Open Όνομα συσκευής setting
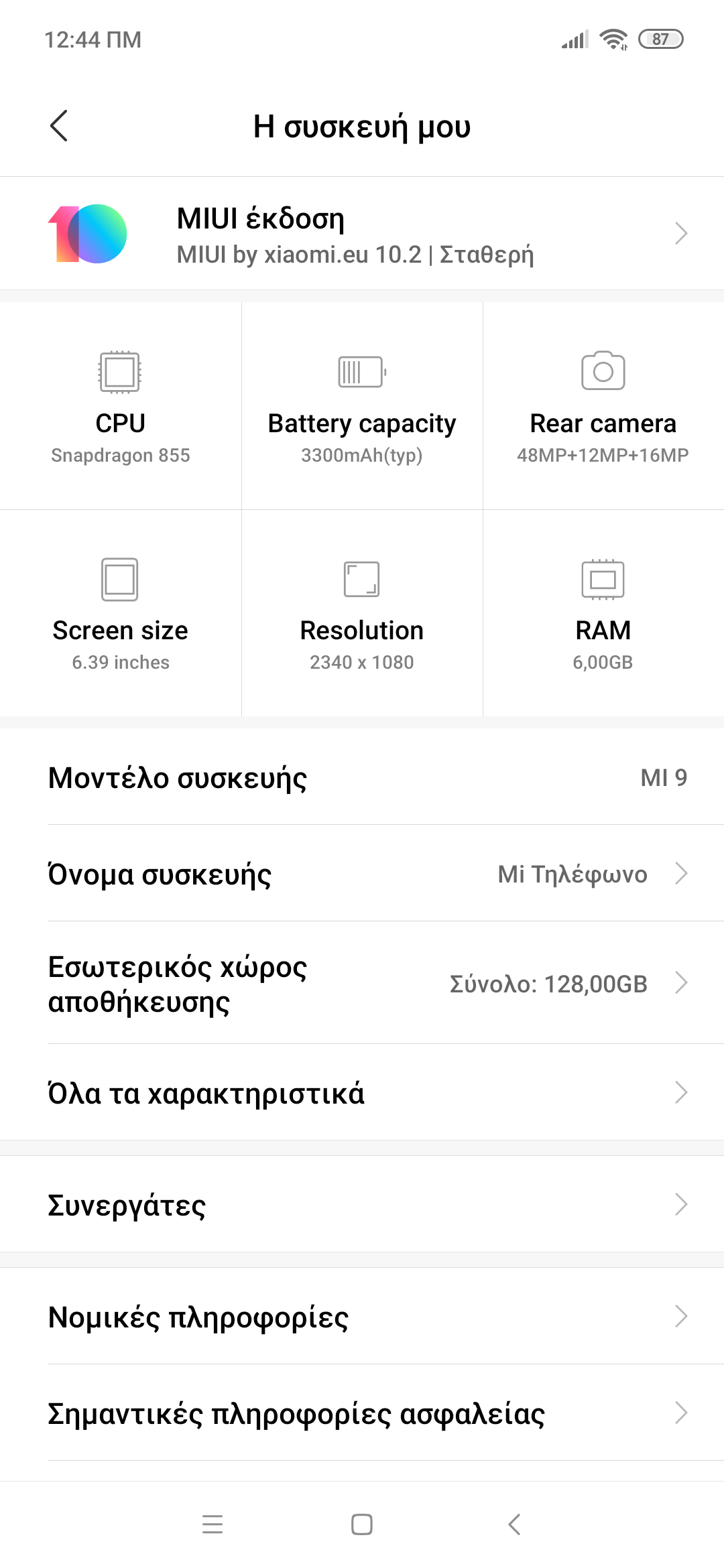The height and width of the screenshot is (1568, 724). click(x=362, y=874)
